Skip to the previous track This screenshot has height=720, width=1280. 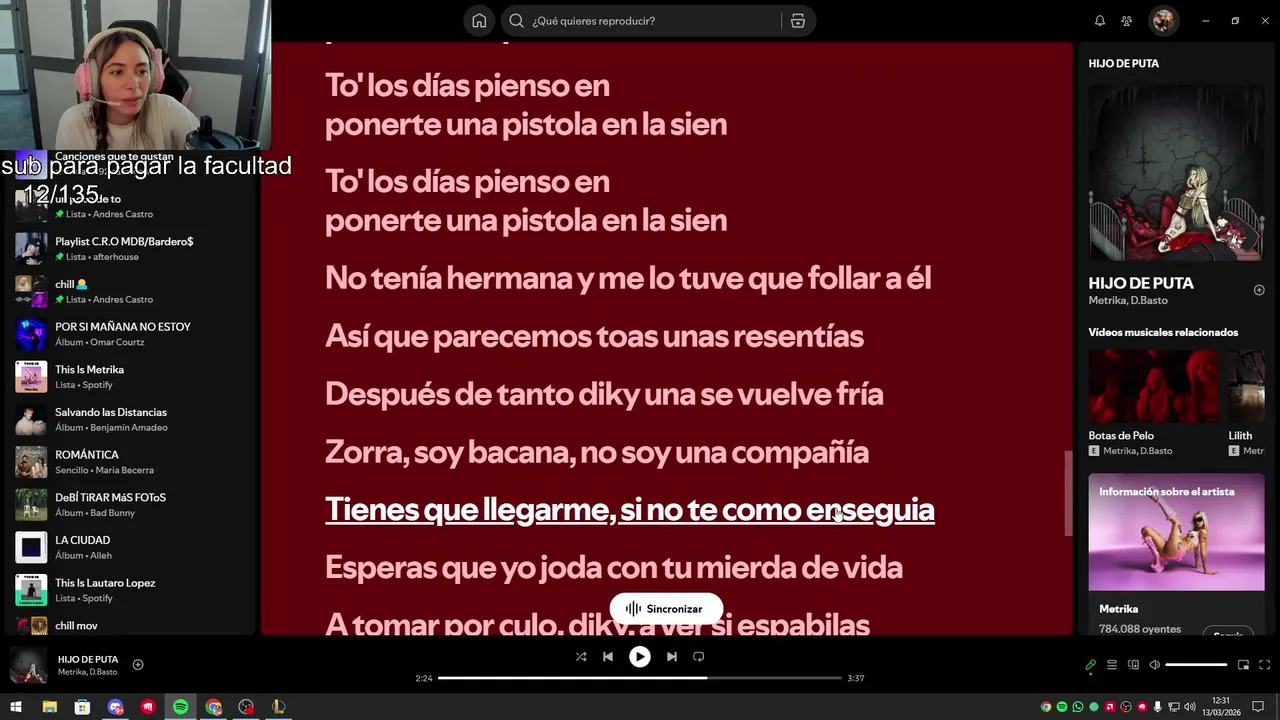click(608, 657)
